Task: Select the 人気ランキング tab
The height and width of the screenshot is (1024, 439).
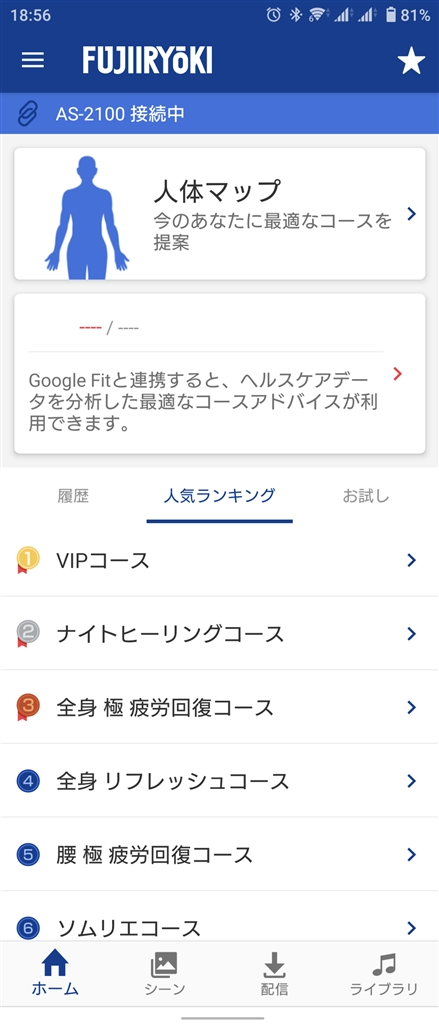Action: coord(220,496)
